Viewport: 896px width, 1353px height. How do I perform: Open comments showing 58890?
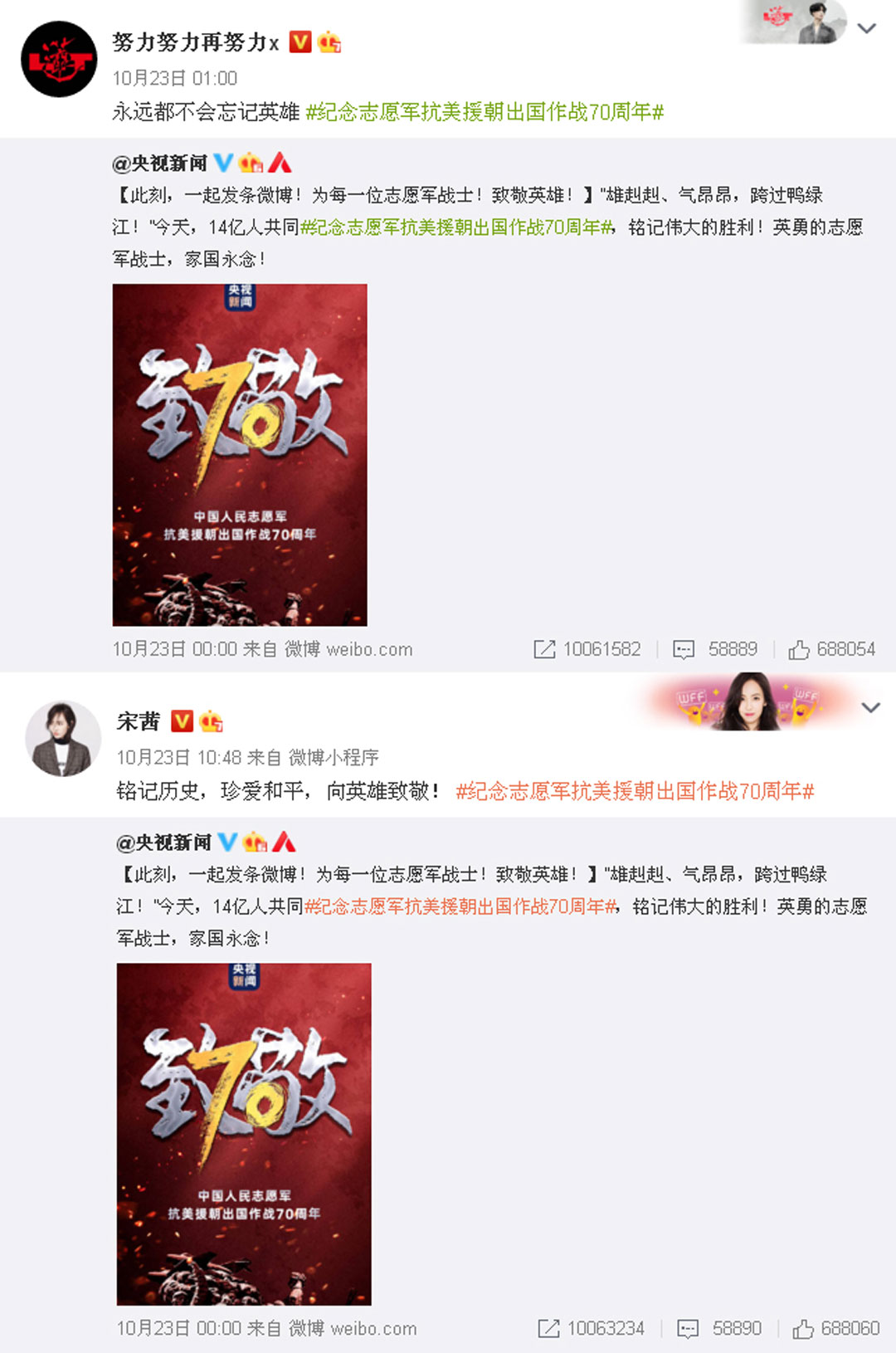[688, 1328]
